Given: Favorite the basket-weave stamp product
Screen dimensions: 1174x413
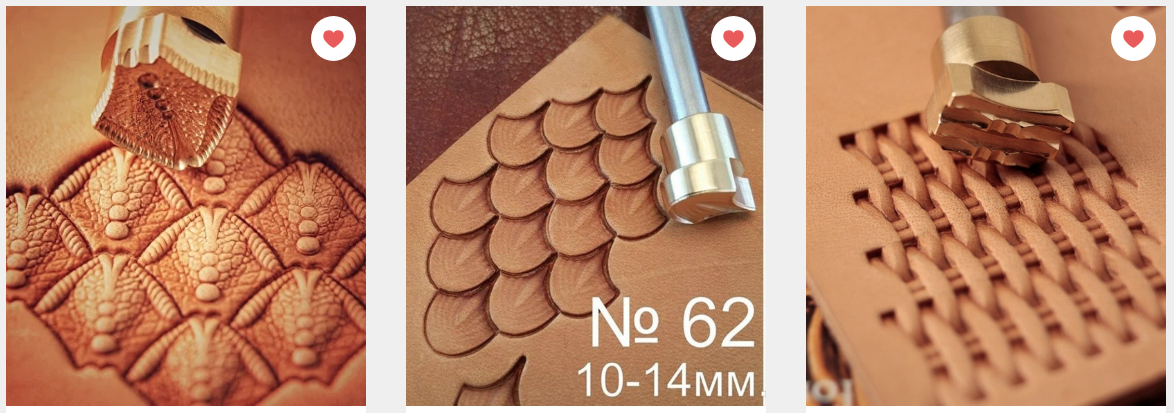Looking at the screenshot, I should 1133,39.
